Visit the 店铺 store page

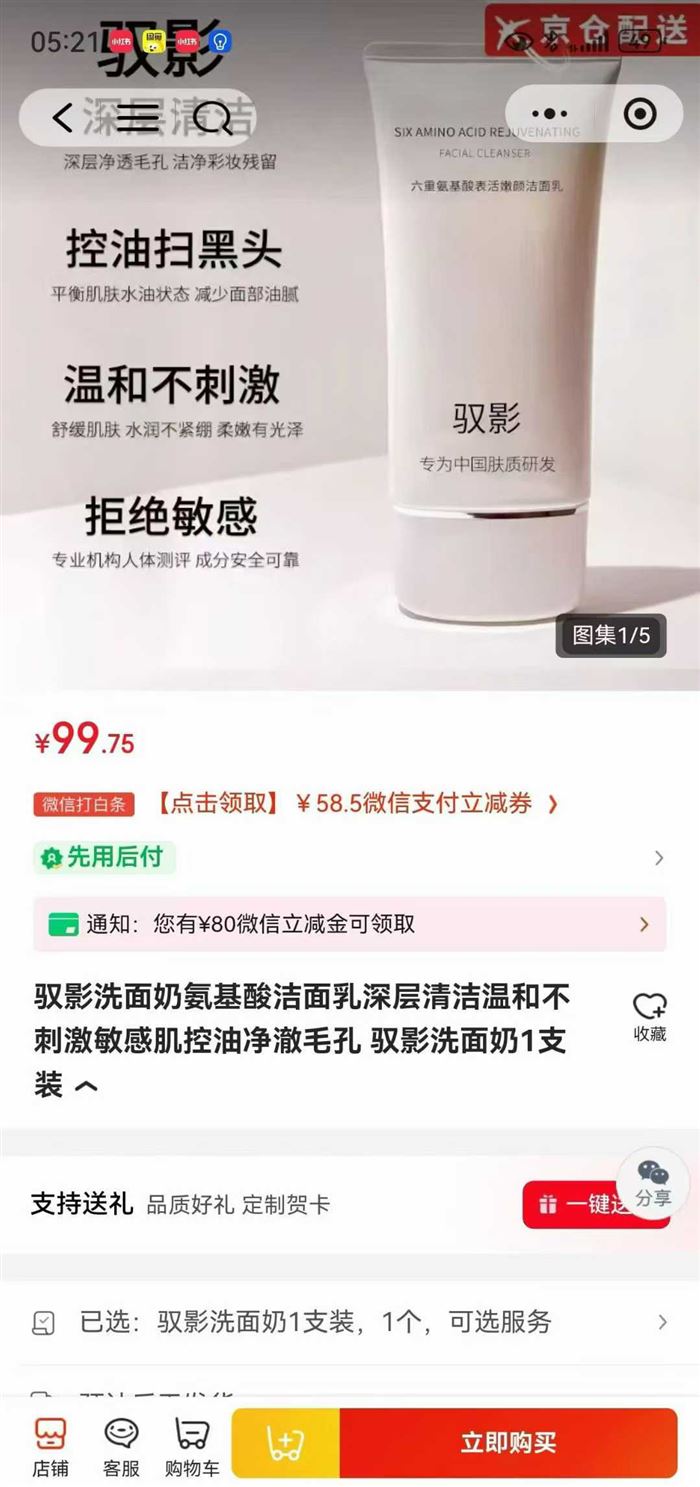(50, 1447)
